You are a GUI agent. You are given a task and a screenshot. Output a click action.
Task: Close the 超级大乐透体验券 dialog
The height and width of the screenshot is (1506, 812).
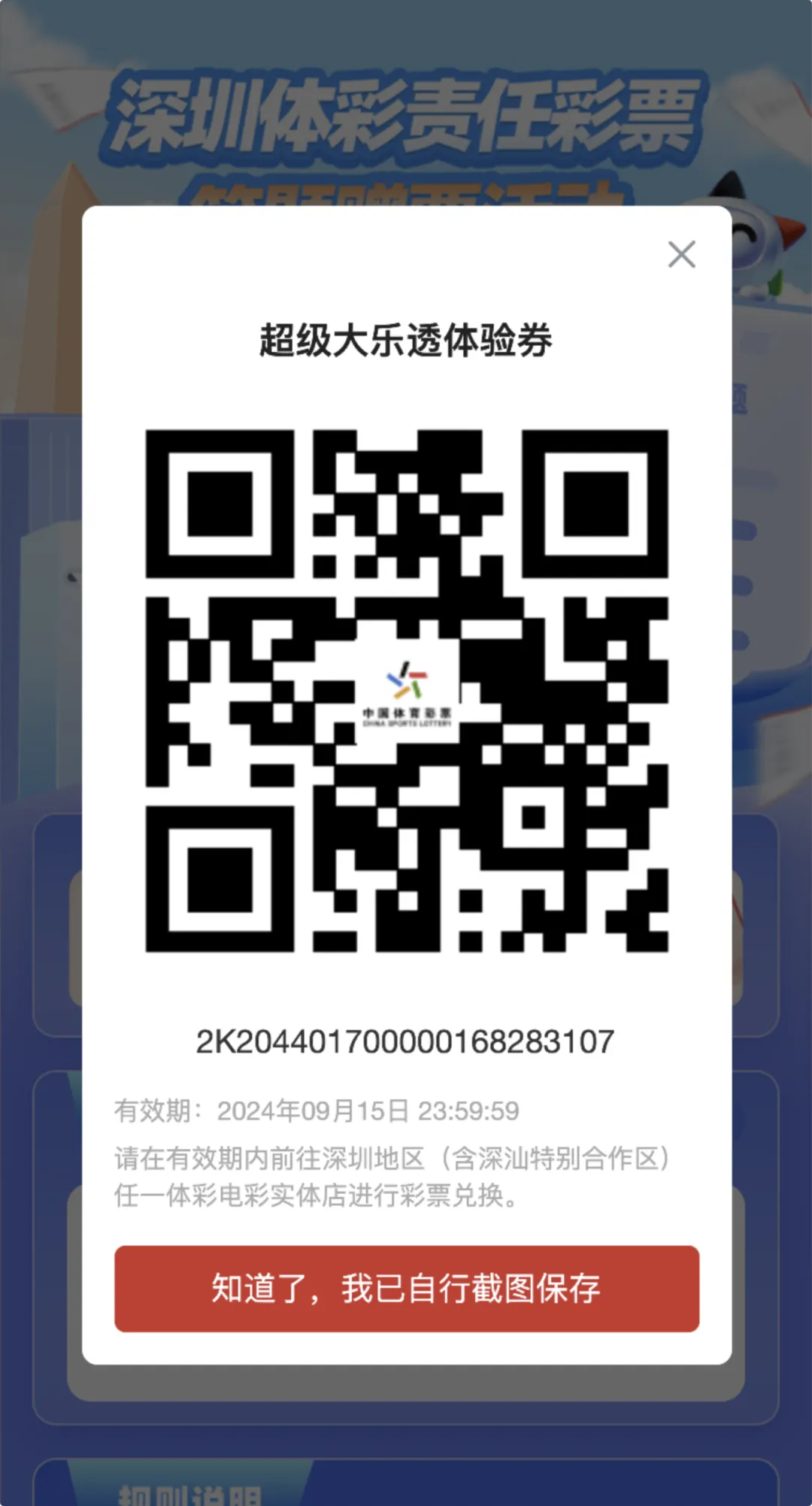tap(681, 254)
